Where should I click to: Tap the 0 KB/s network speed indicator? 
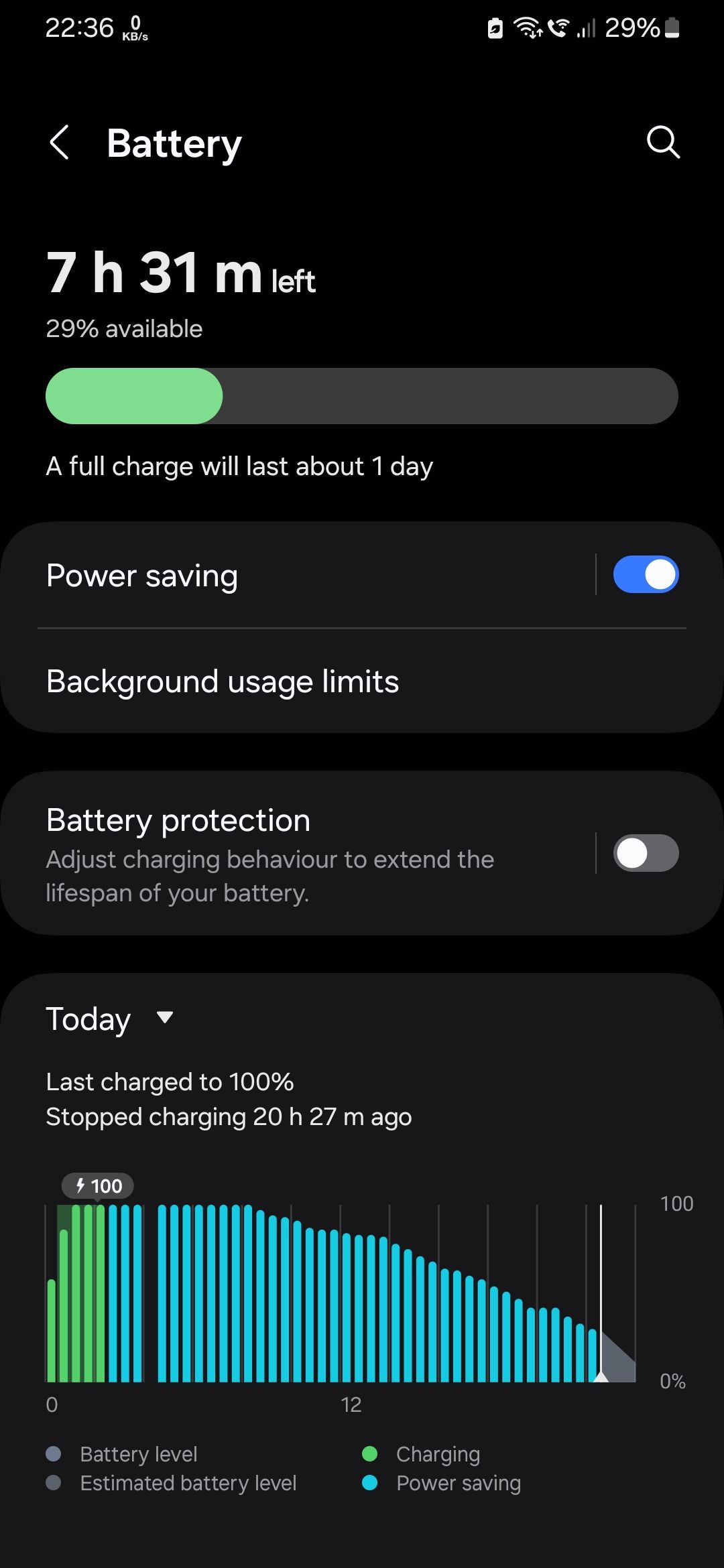coord(135,28)
